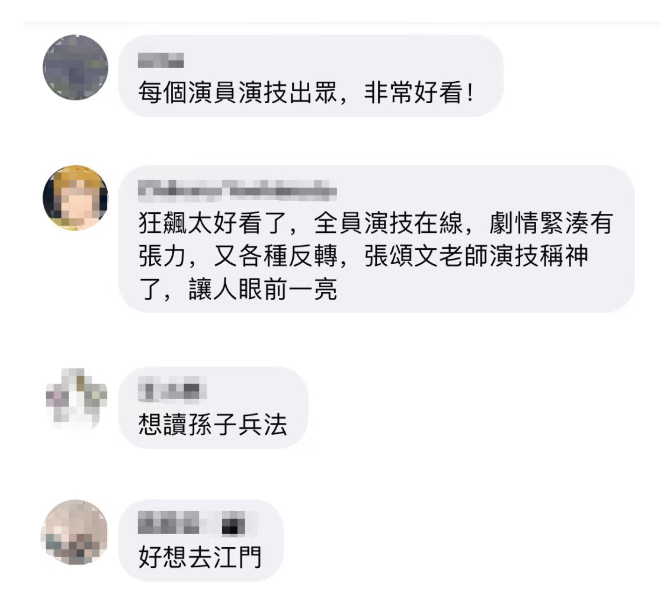Open avatar beside the 好想去江門 comment
This screenshot has height=608, width=661.
click(x=75, y=532)
